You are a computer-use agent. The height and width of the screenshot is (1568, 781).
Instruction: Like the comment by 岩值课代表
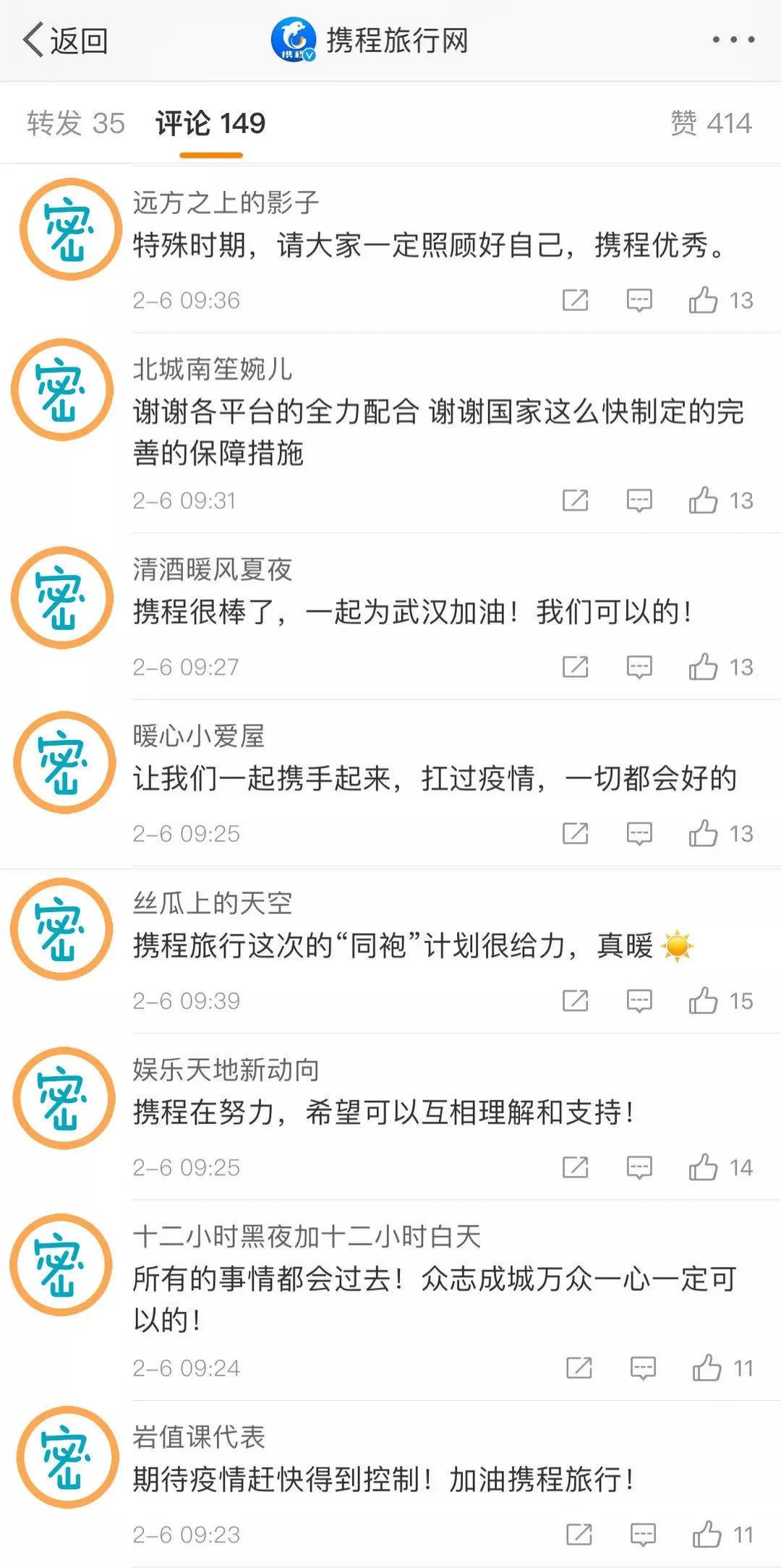tap(707, 1535)
